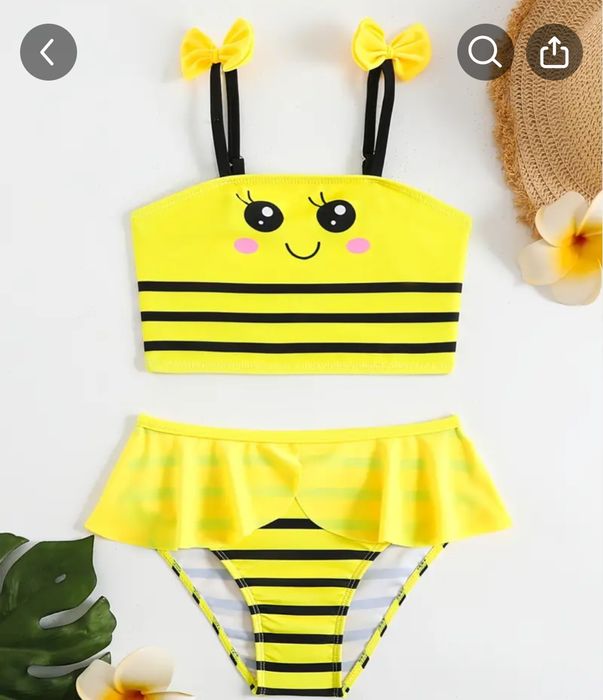
Task: Open the product photo in full view
Action: coord(300,400)
